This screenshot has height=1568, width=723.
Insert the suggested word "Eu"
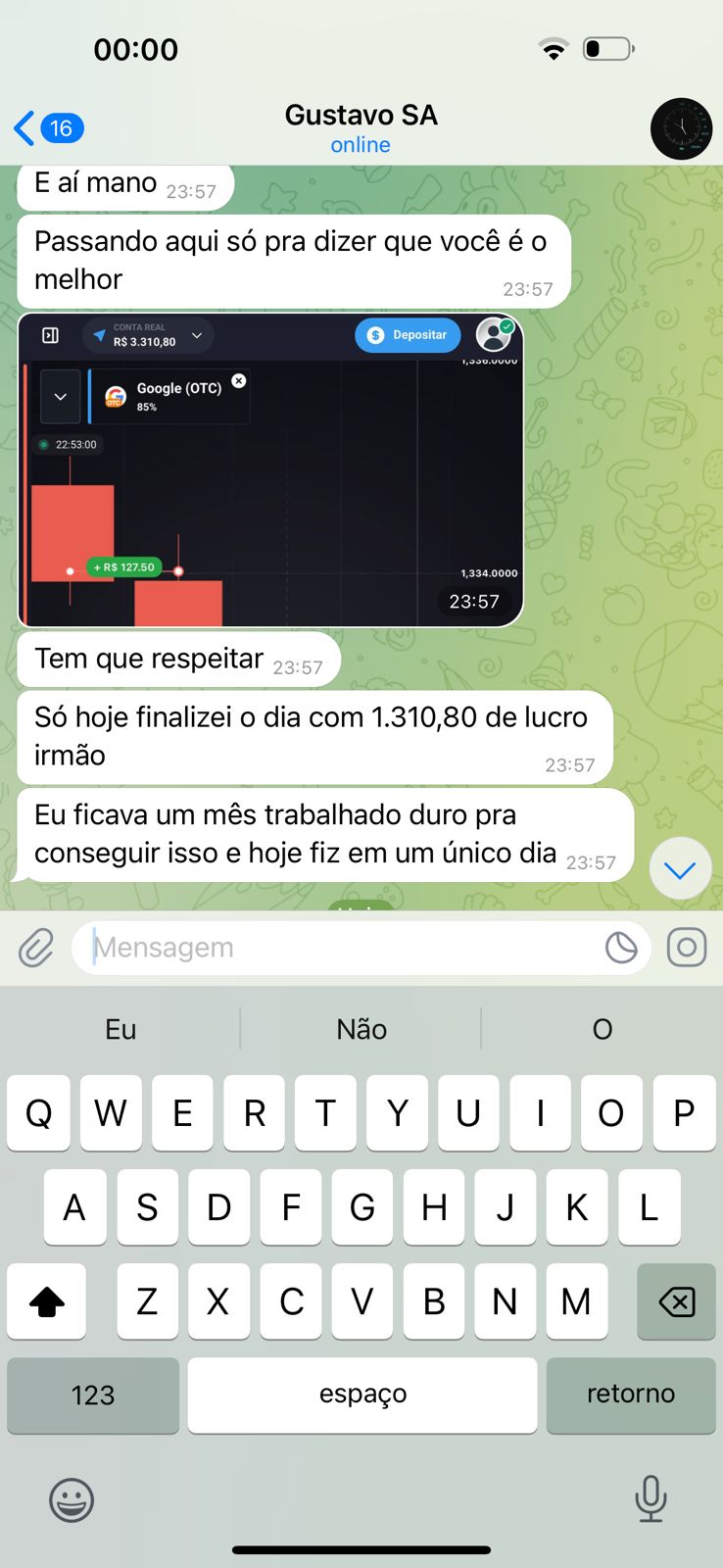(x=120, y=1029)
